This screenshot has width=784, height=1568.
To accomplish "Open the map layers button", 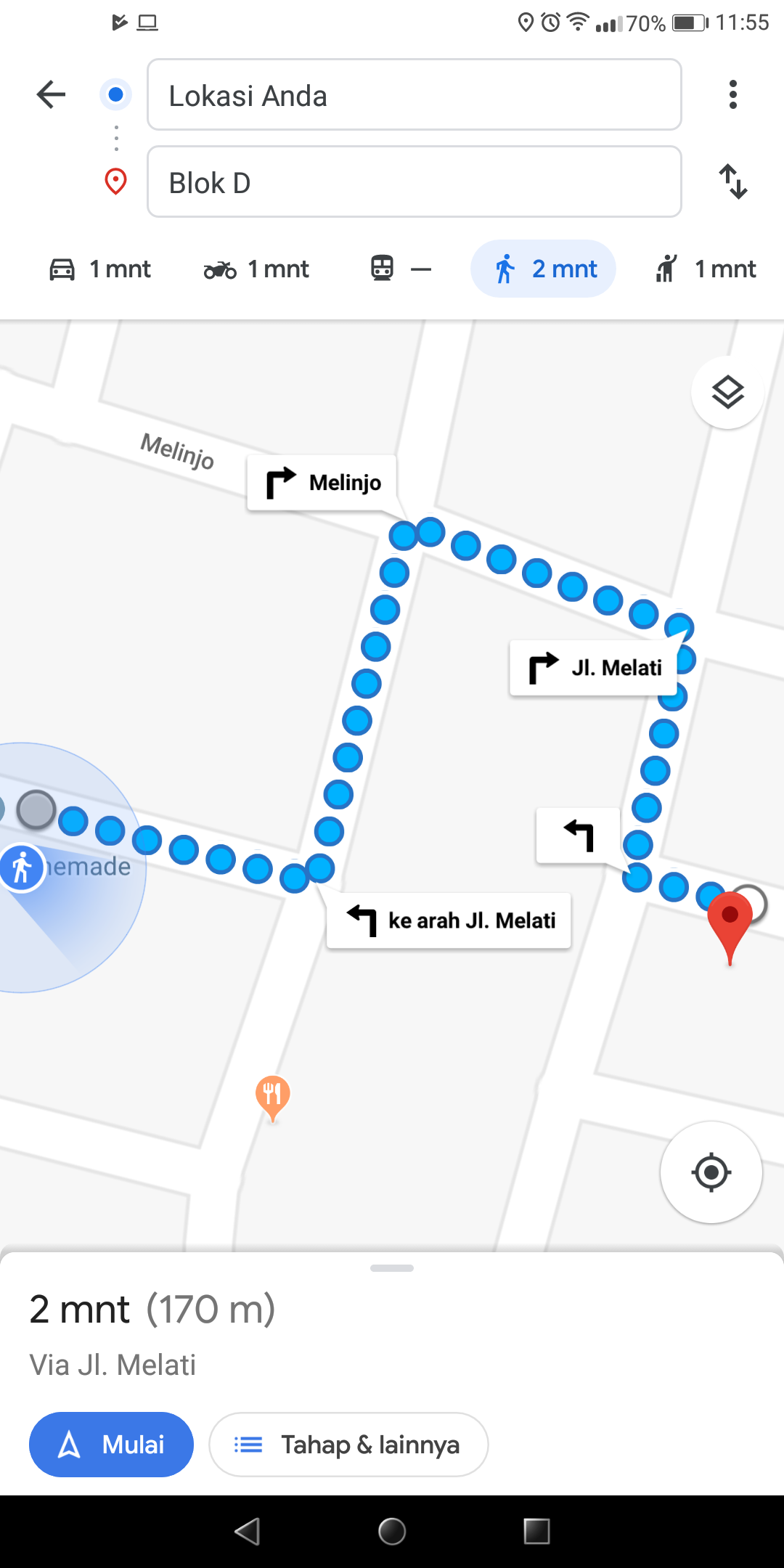I will (728, 393).
